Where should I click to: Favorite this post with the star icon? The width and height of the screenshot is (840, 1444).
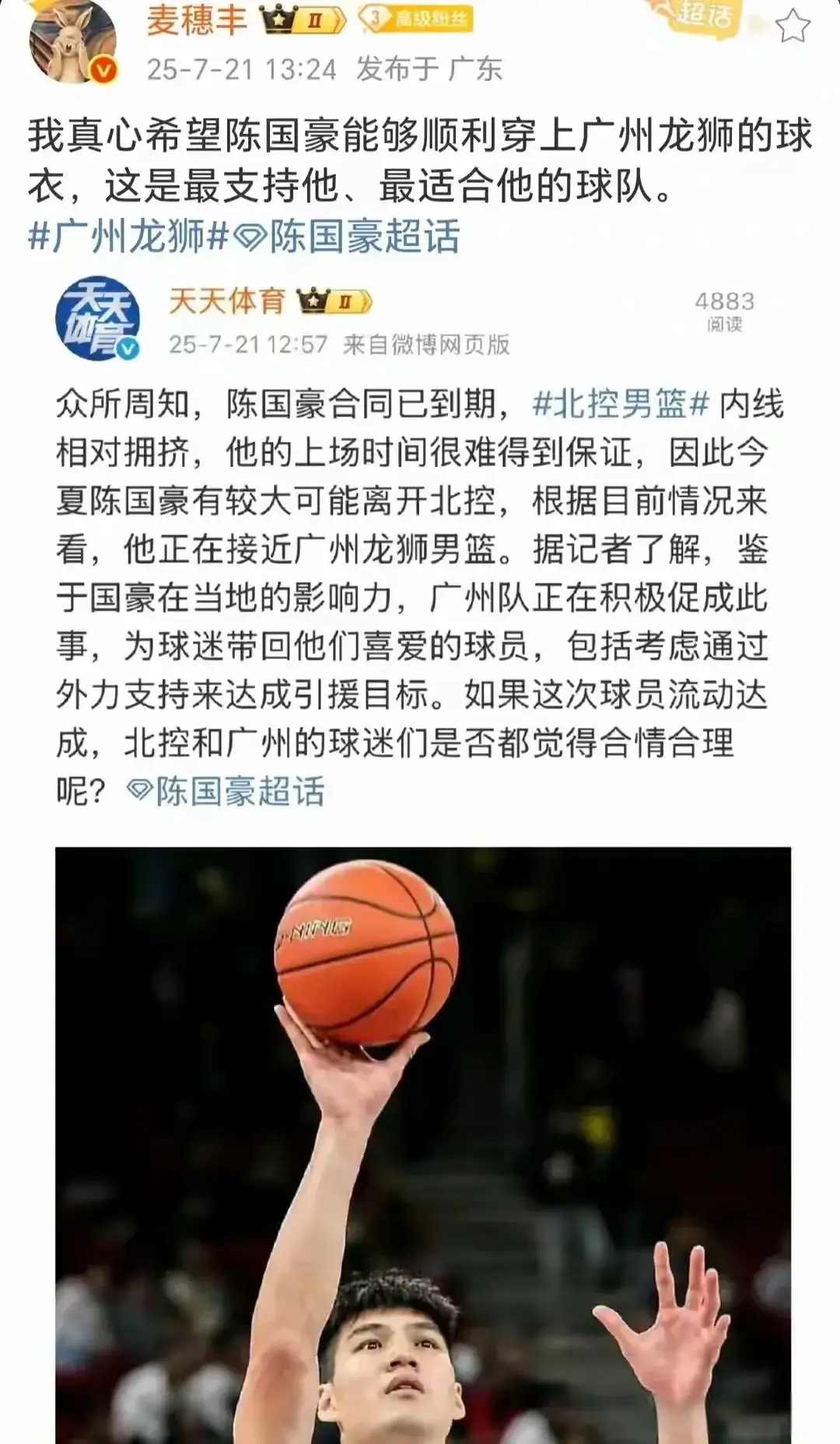(792, 26)
